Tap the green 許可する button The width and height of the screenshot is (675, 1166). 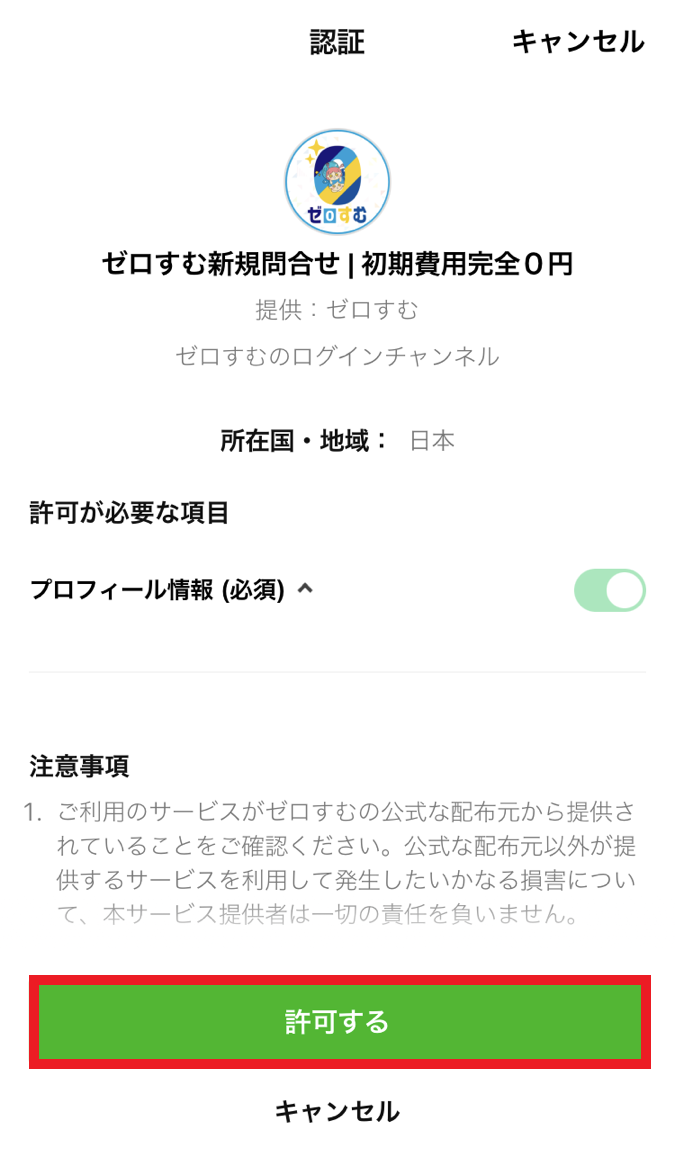339,1021
